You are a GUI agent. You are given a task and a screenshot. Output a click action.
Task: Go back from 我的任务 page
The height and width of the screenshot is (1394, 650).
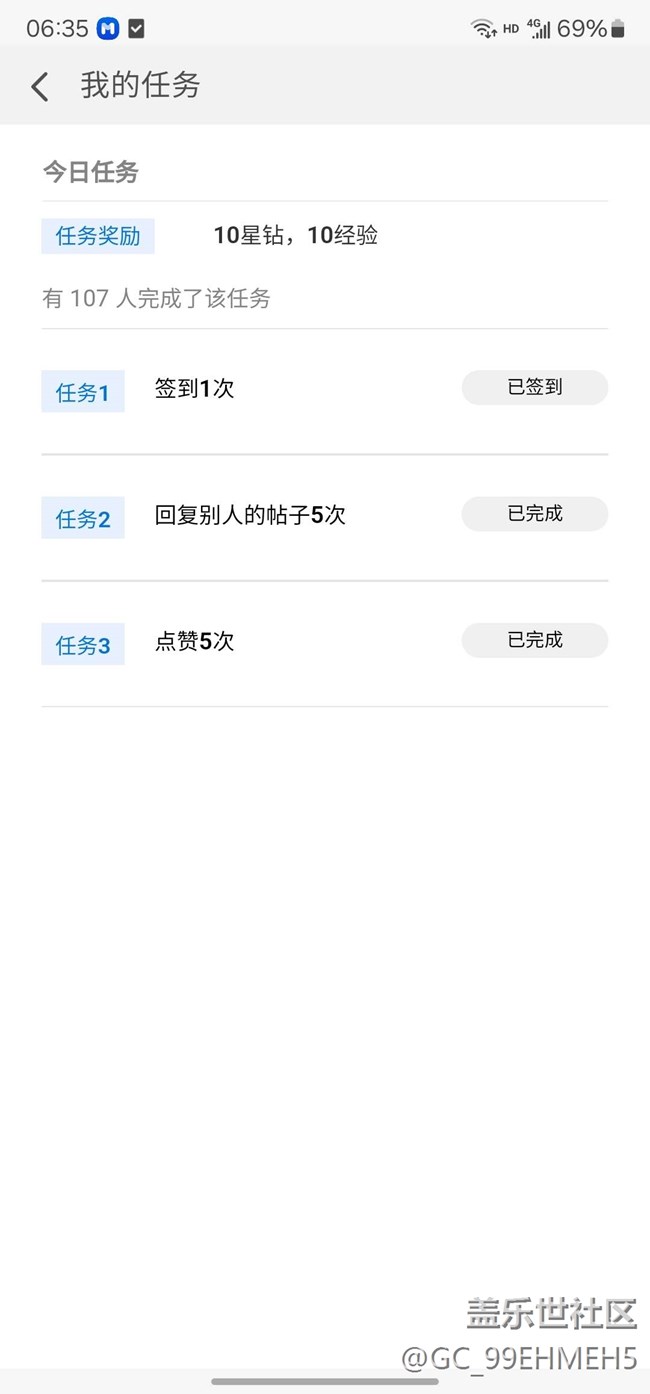click(40, 87)
